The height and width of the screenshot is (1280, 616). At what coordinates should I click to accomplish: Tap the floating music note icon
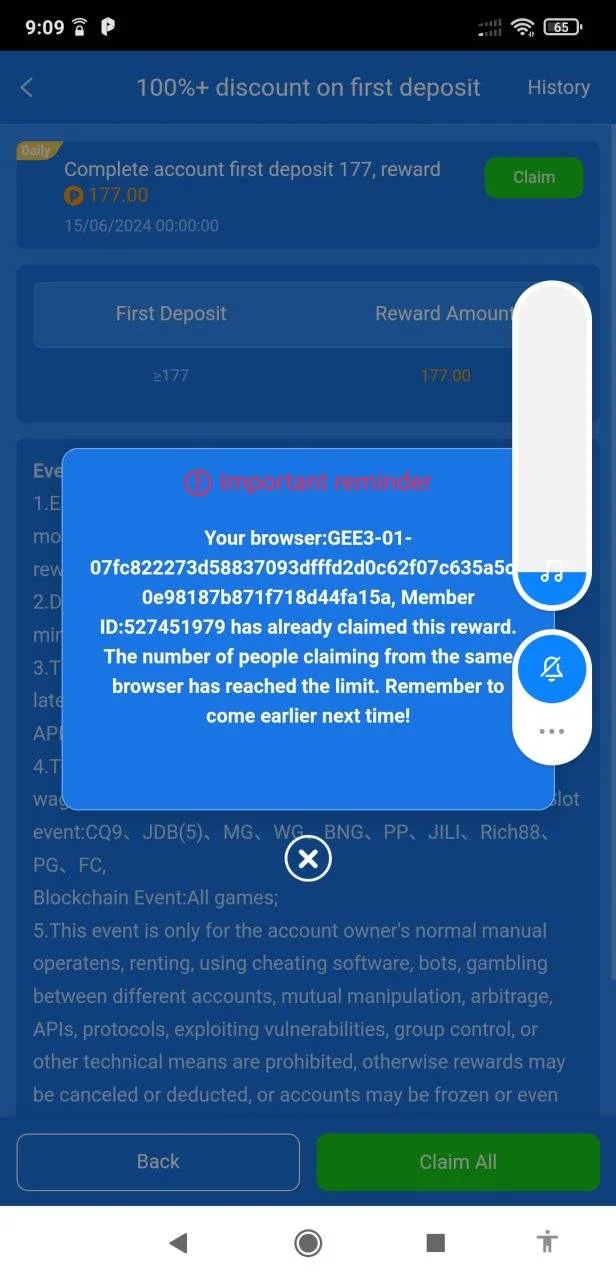(x=552, y=574)
